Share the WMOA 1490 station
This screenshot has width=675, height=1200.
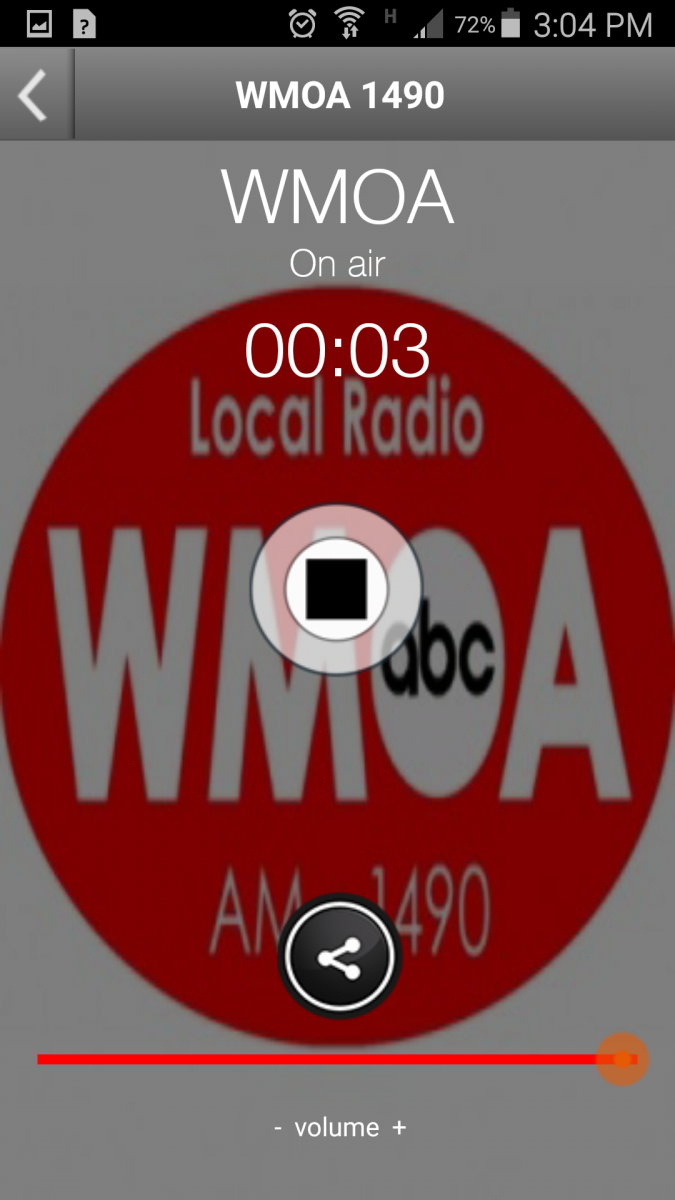339,957
